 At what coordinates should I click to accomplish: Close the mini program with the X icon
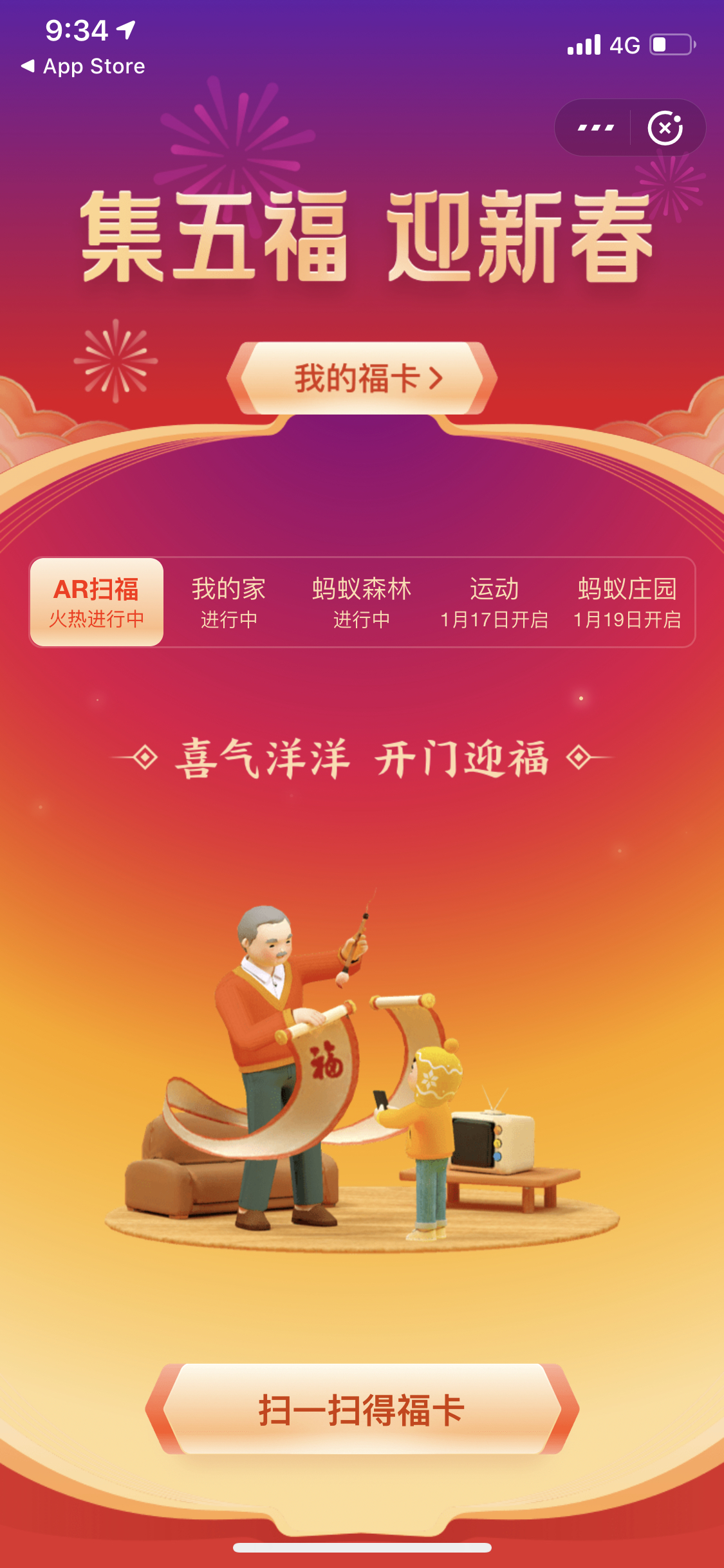pos(665,127)
